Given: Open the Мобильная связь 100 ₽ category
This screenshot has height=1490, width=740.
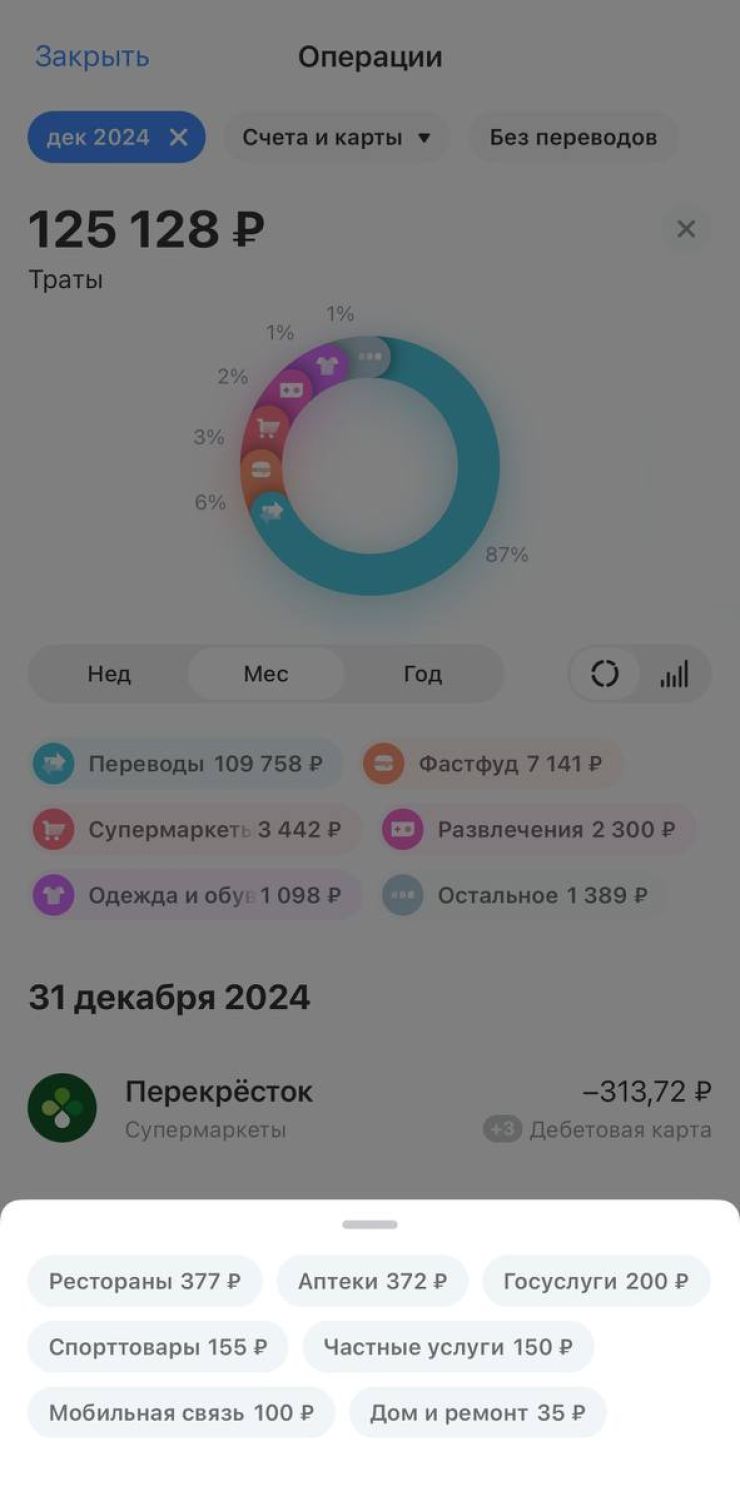Looking at the screenshot, I should (x=181, y=1413).
